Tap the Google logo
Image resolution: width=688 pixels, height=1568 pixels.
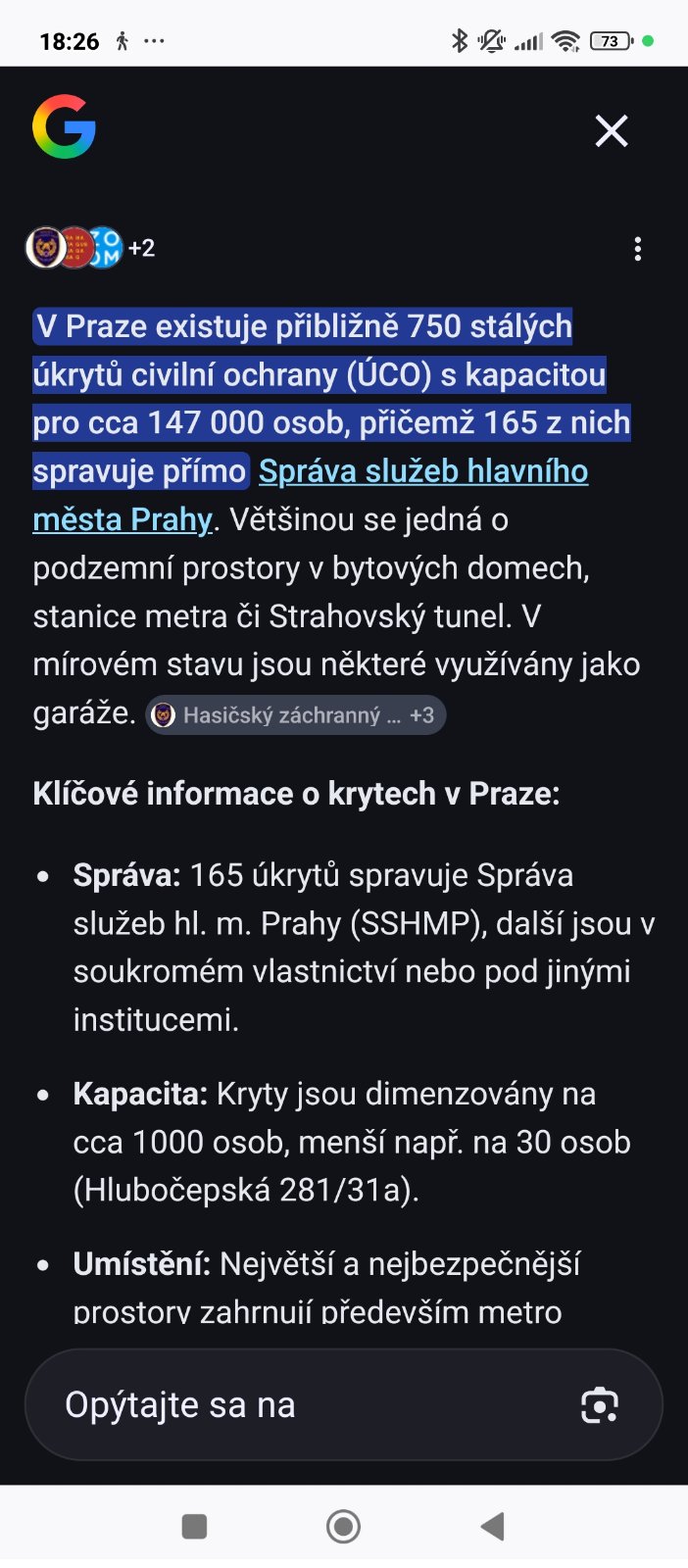click(64, 127)
